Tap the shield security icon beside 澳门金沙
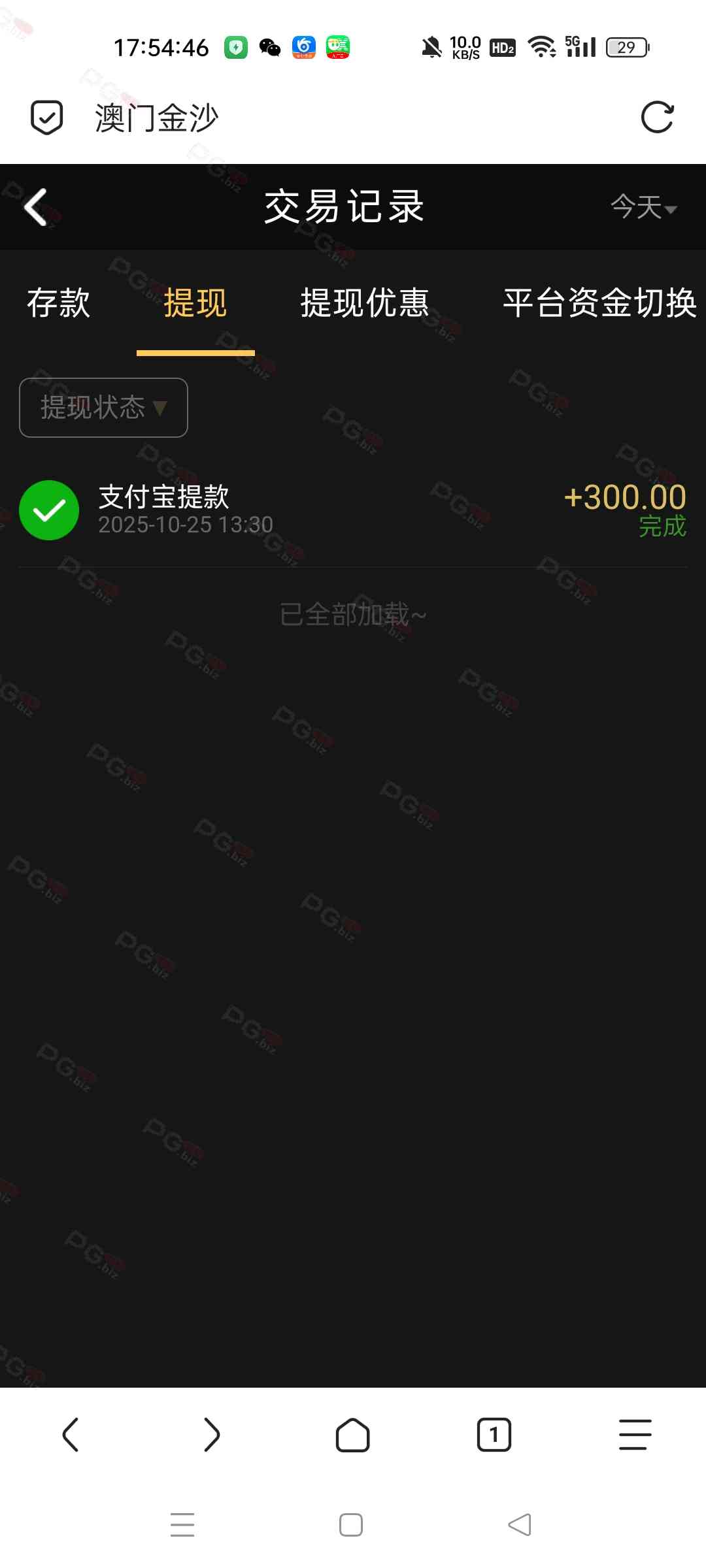Image resolution: width=706 pixels, height=1568 pixels. [47, 118]
